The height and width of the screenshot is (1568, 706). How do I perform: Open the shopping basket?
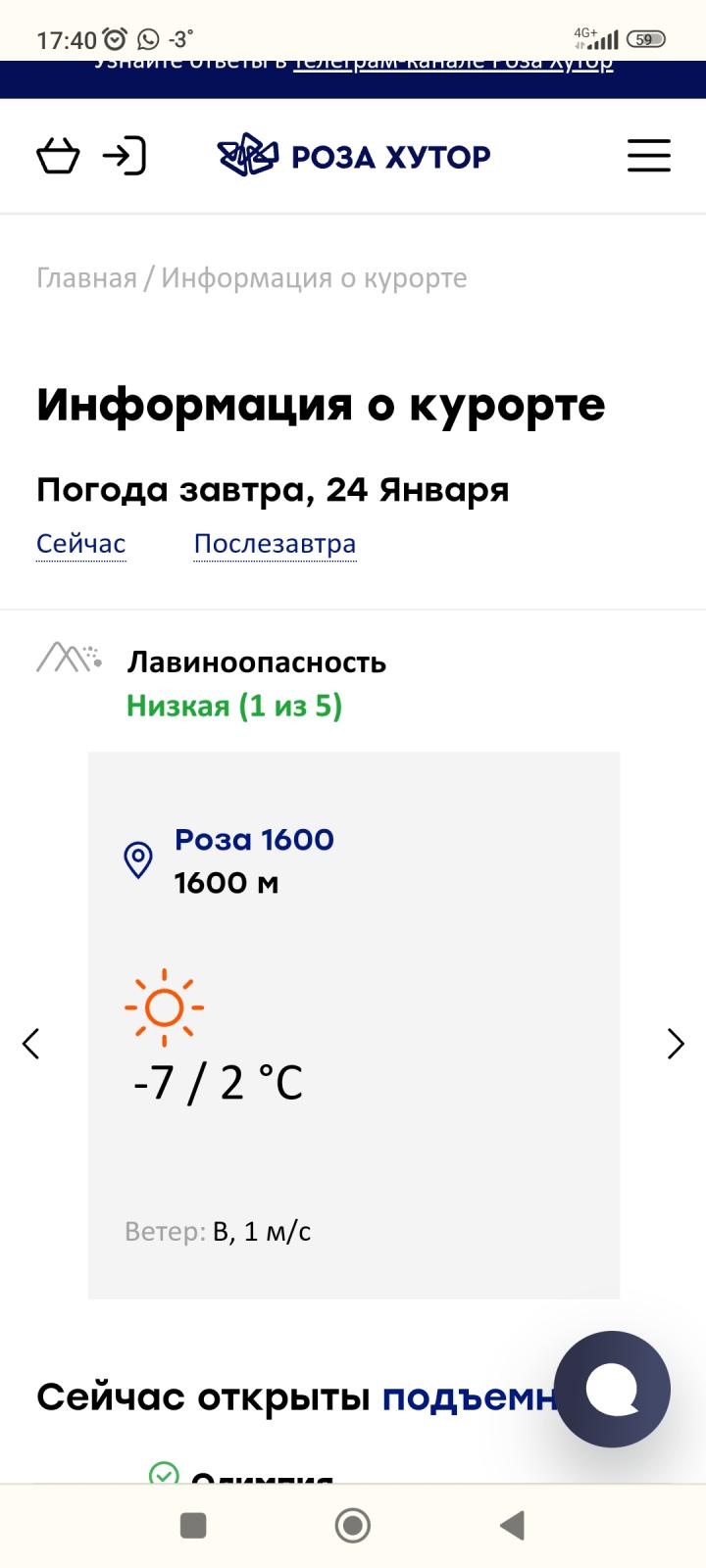tap(58, 156)
